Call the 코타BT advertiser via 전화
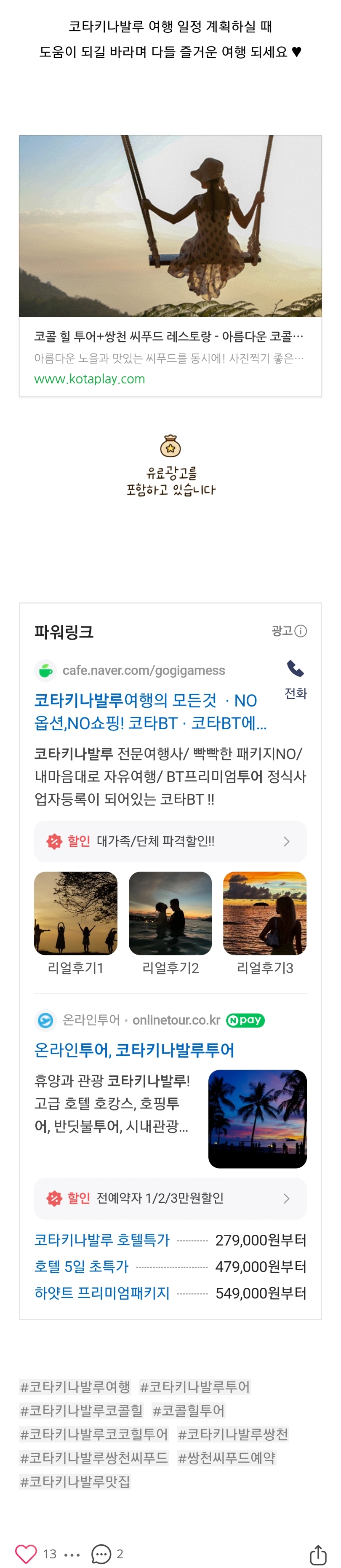 coord(296,678)
